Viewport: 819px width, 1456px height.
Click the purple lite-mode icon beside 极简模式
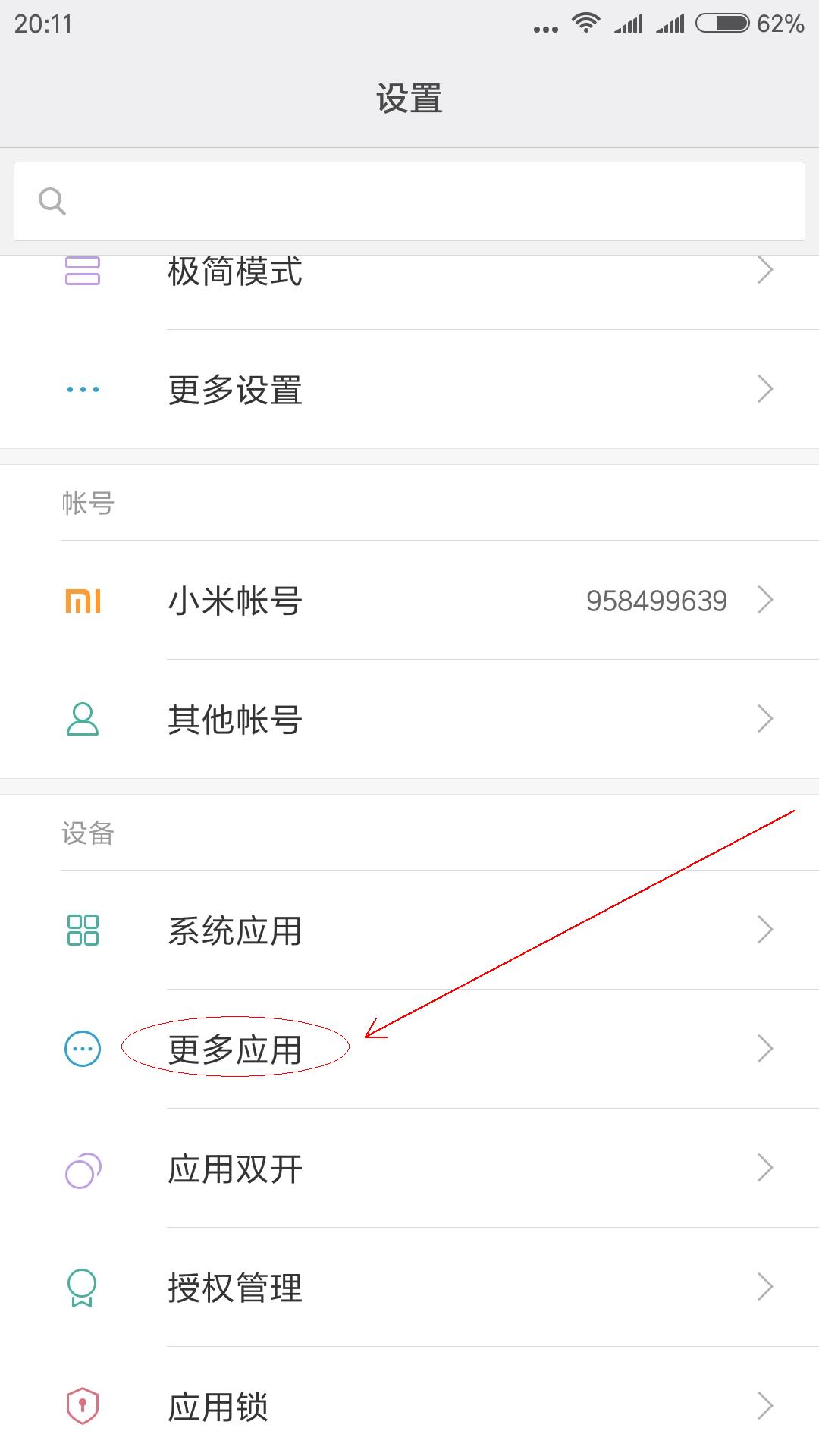(x=83, y=271)
